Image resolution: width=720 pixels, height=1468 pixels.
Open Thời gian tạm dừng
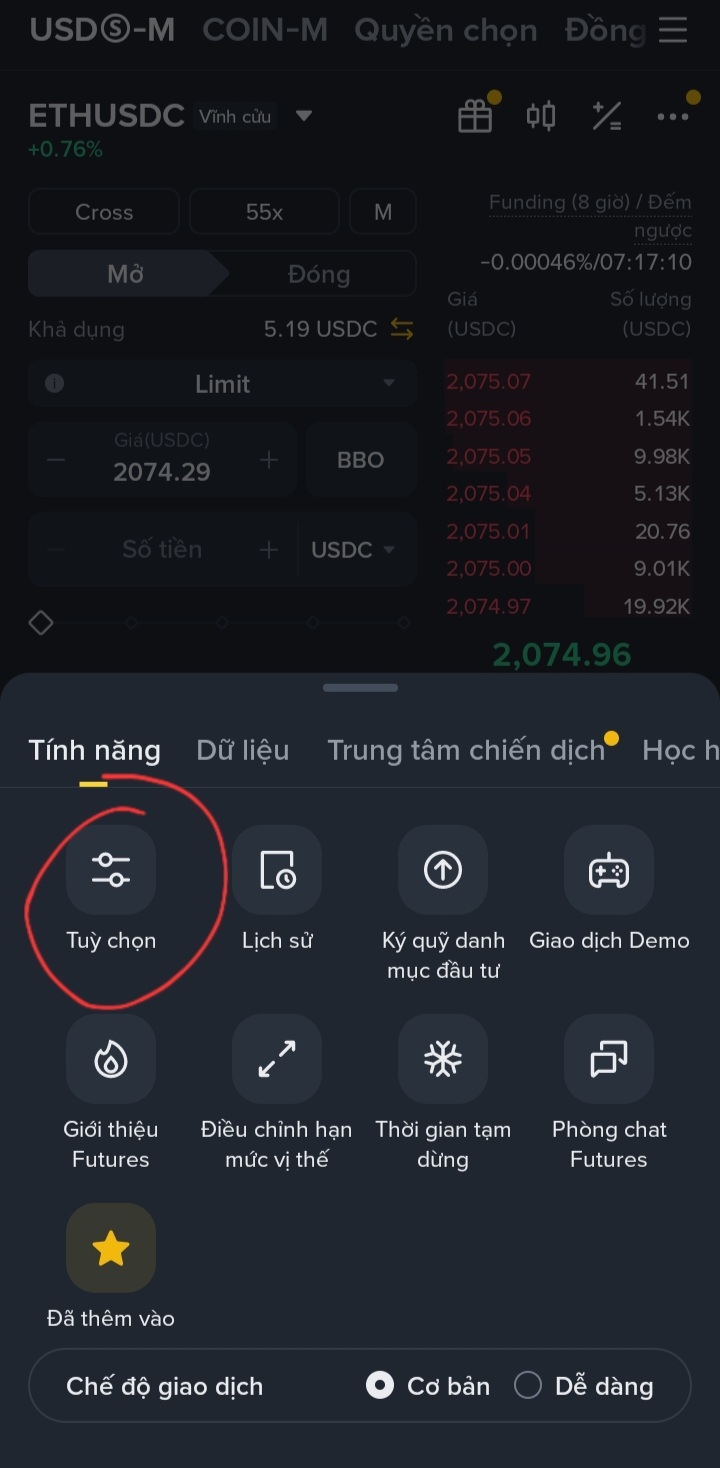pos(443,1059)
